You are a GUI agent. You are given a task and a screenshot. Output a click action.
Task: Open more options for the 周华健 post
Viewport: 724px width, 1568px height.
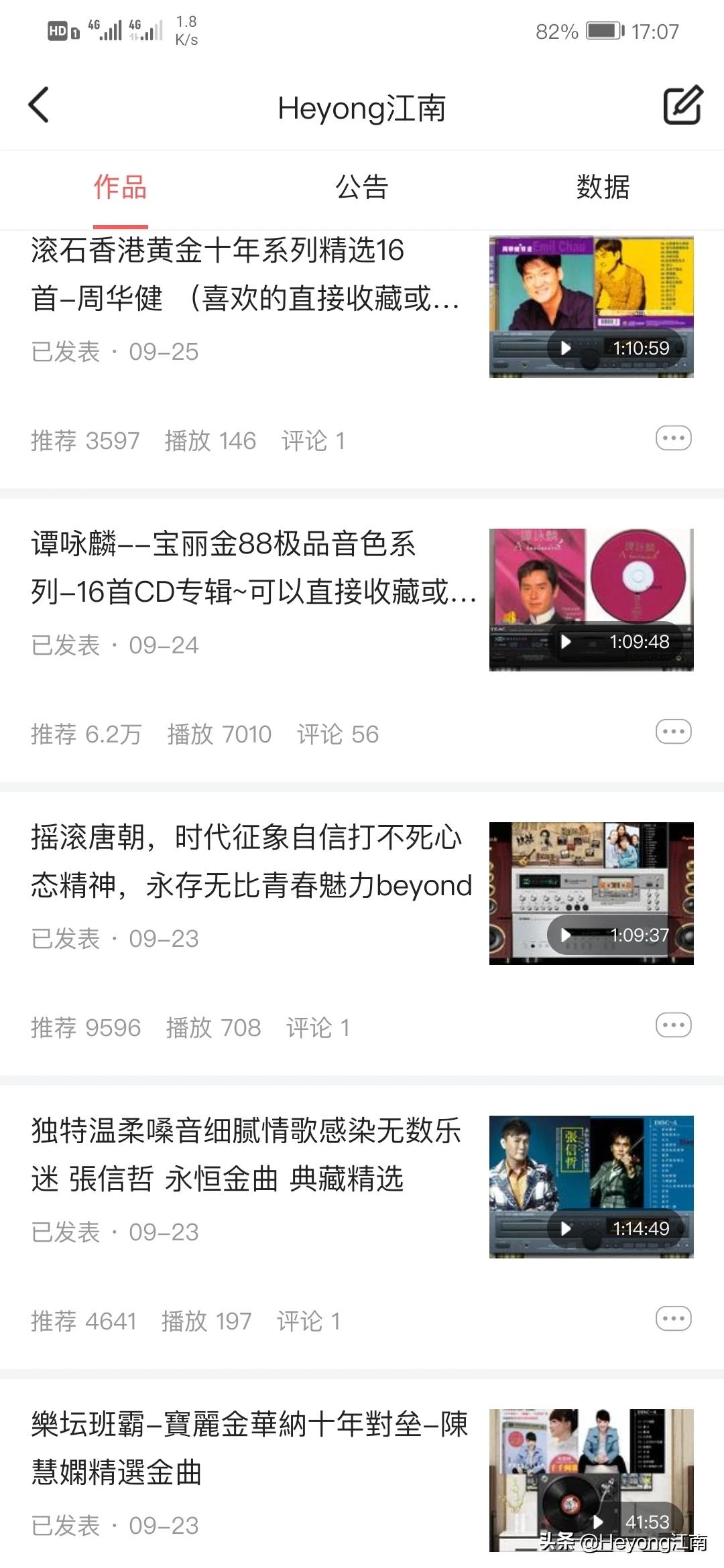click(x=673, y=439)
